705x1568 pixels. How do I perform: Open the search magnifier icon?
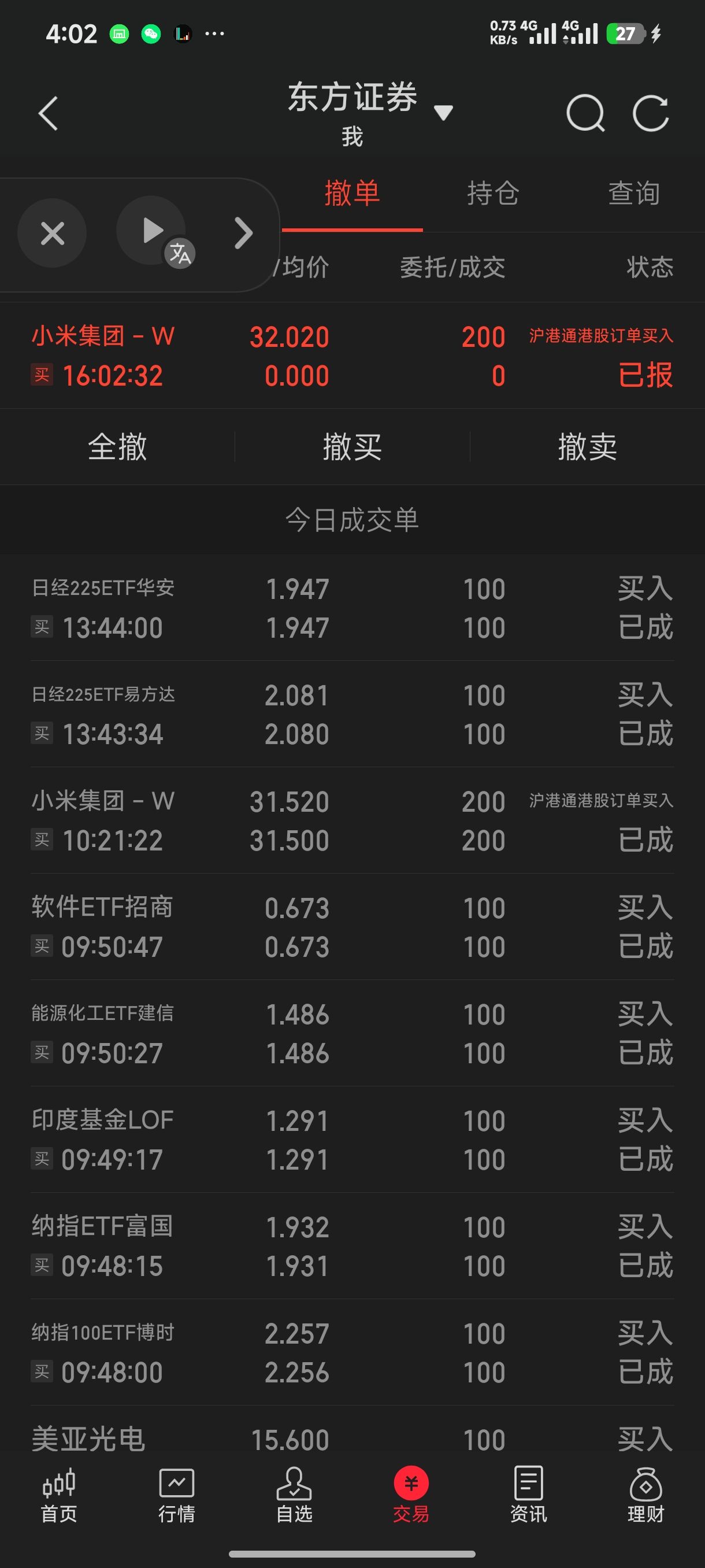coord(585,113)
